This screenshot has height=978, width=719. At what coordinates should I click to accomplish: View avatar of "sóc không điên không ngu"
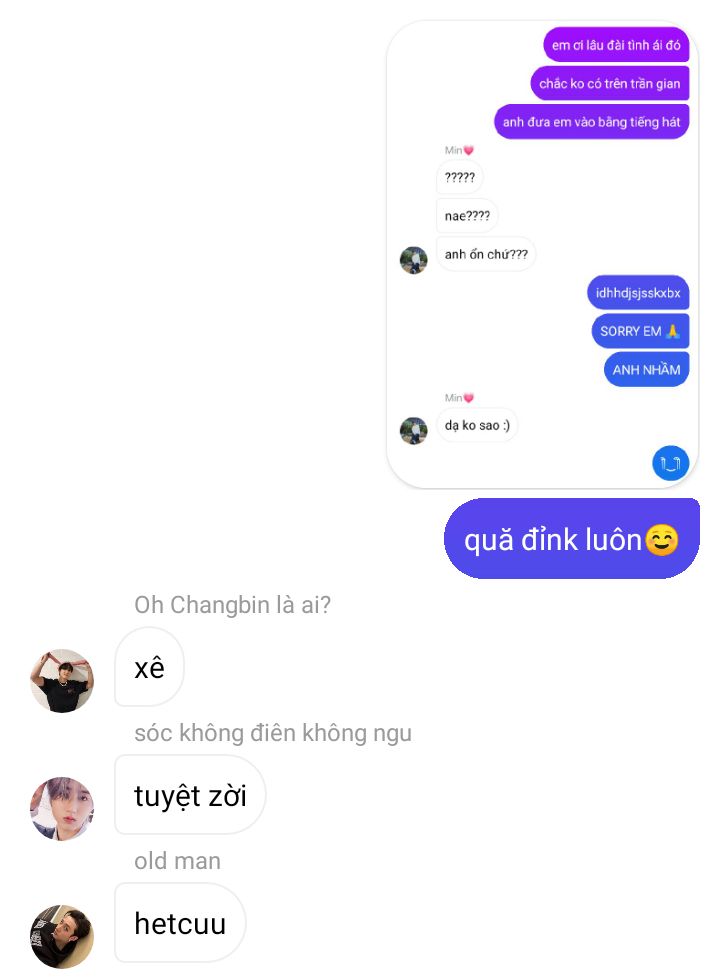pos(62,808)
